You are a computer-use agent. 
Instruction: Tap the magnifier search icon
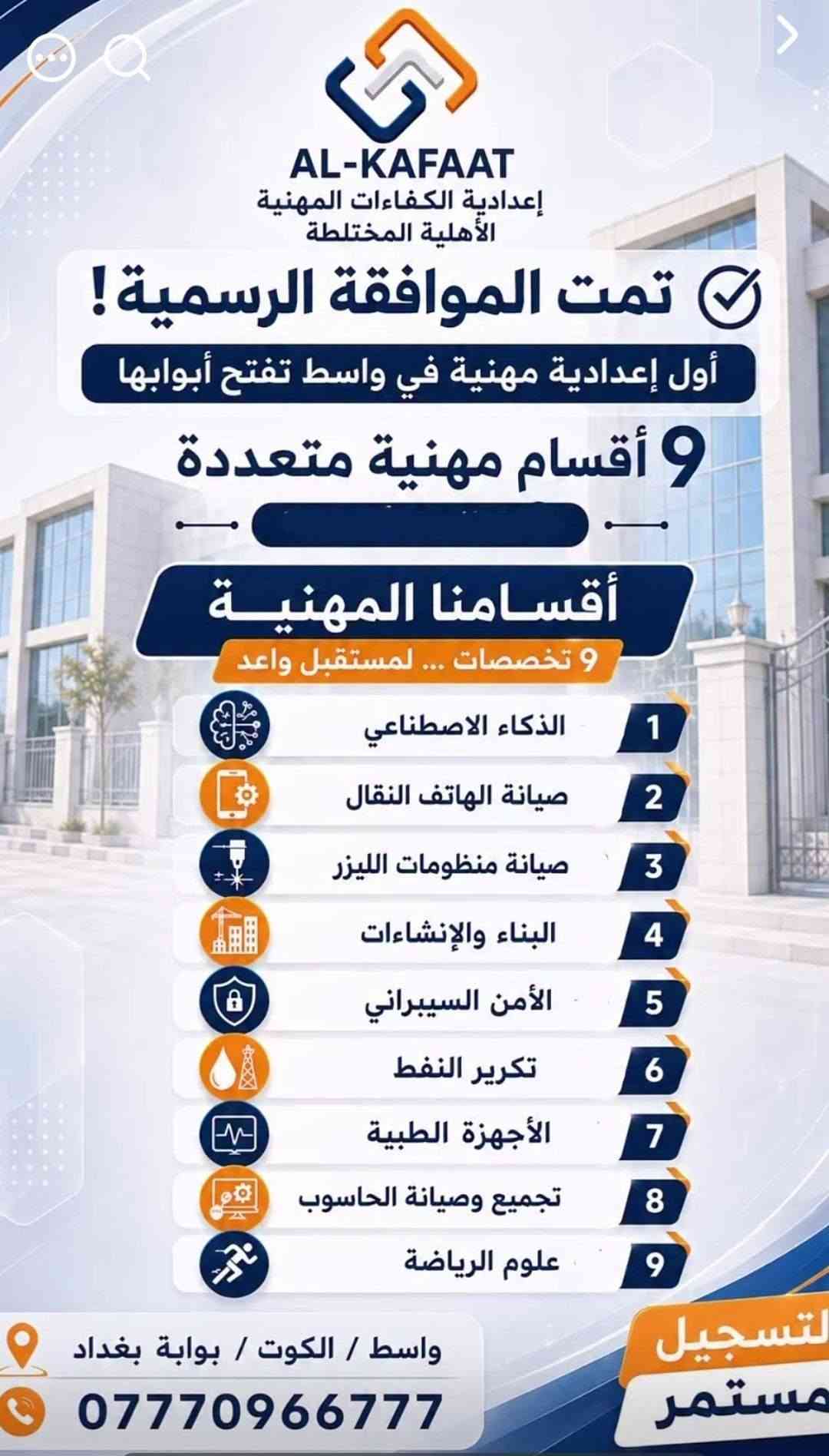127,58
